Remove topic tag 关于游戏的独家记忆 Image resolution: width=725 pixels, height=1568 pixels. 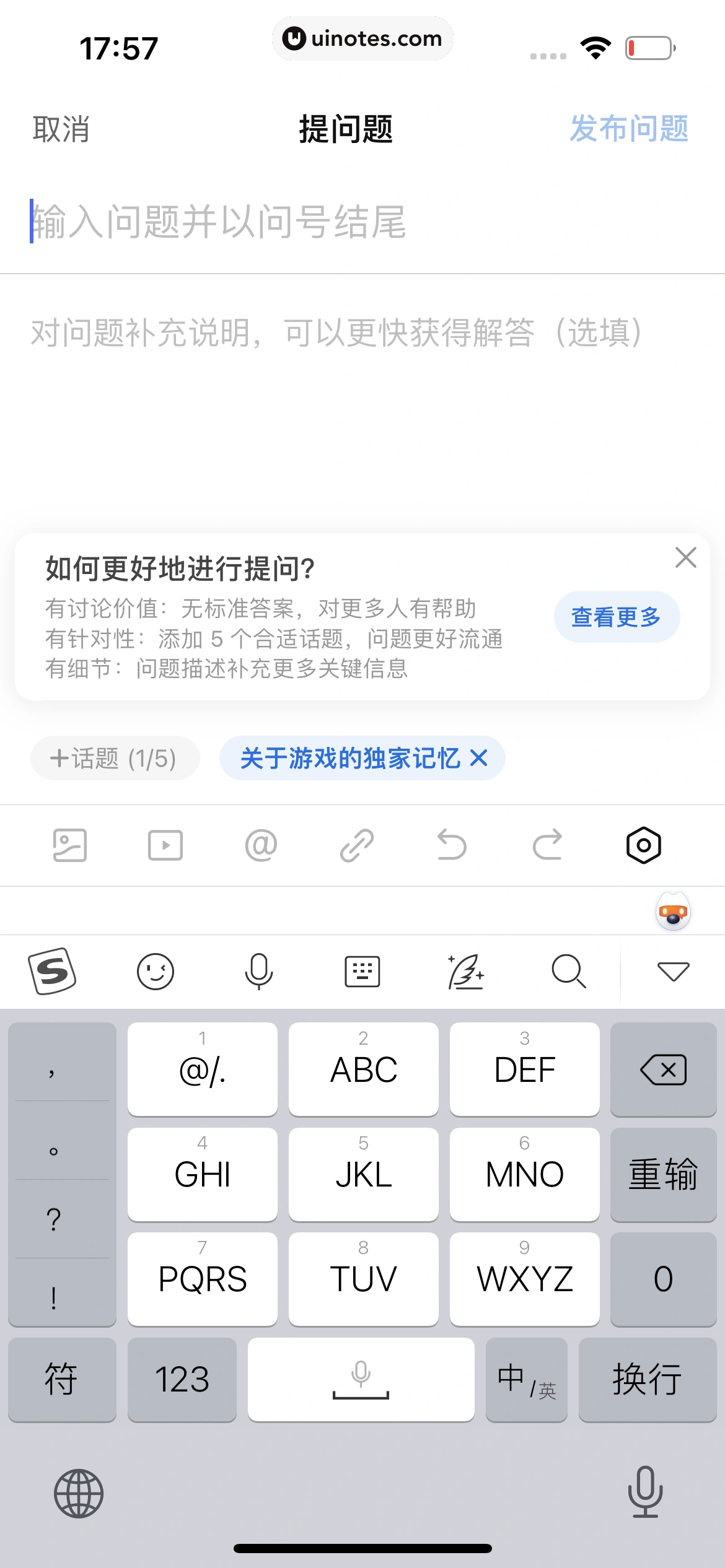[x=477, y=757]
